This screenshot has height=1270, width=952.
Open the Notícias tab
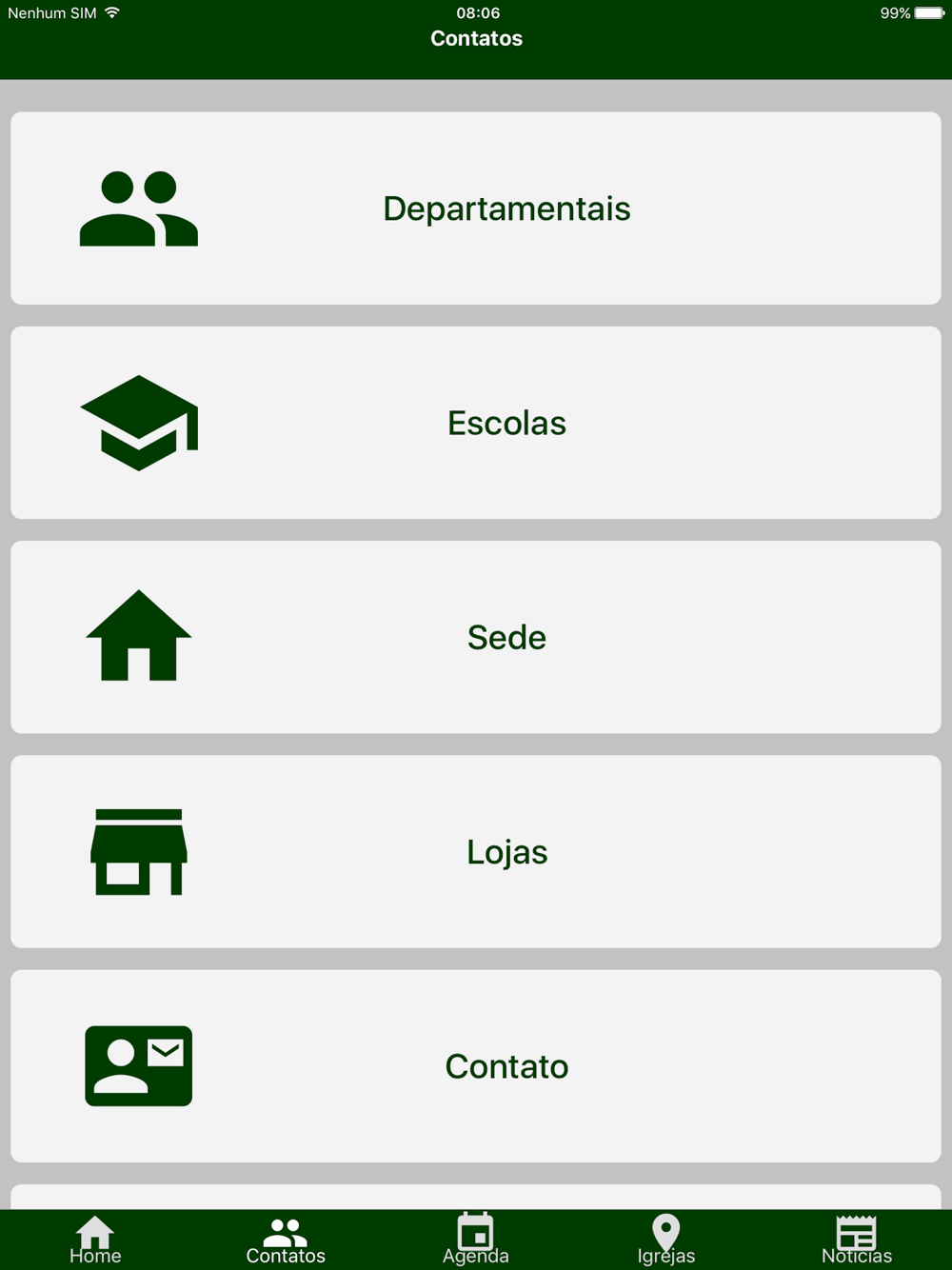coord(857,1240)
